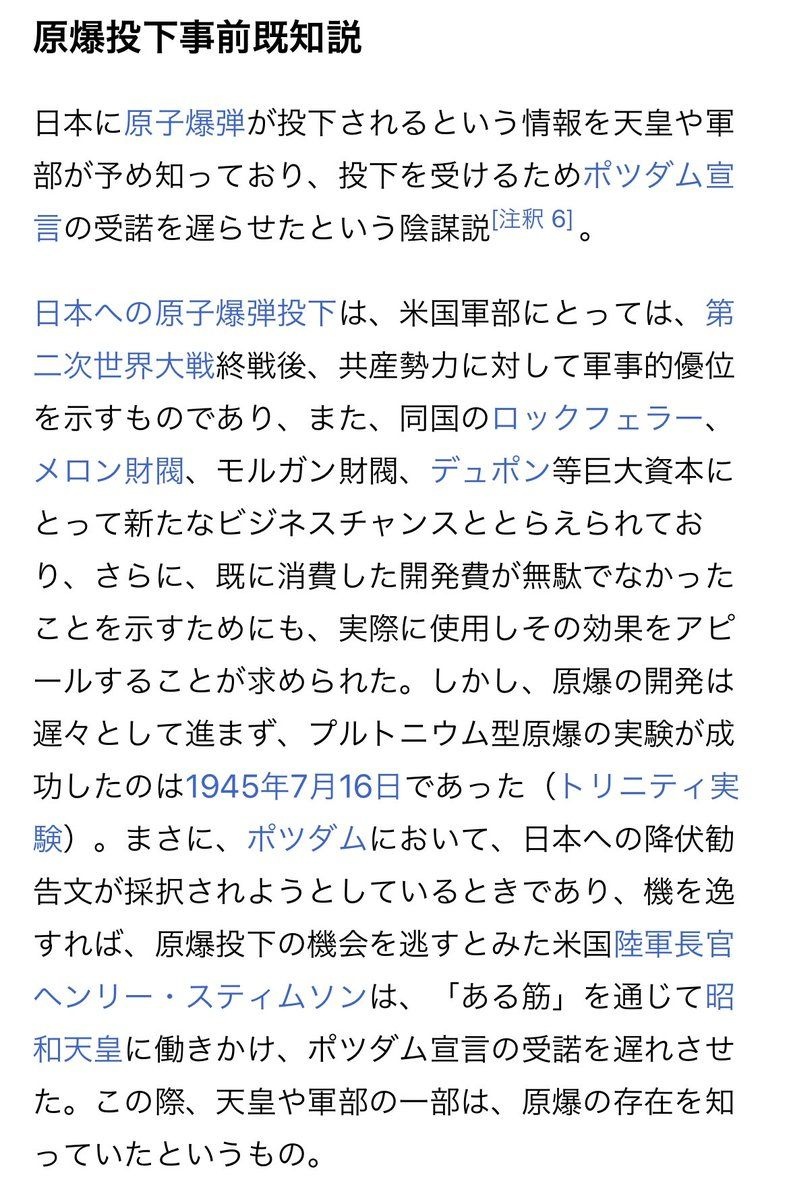
Task: Open the 原子爆弾 link
Action: [184, 123]
